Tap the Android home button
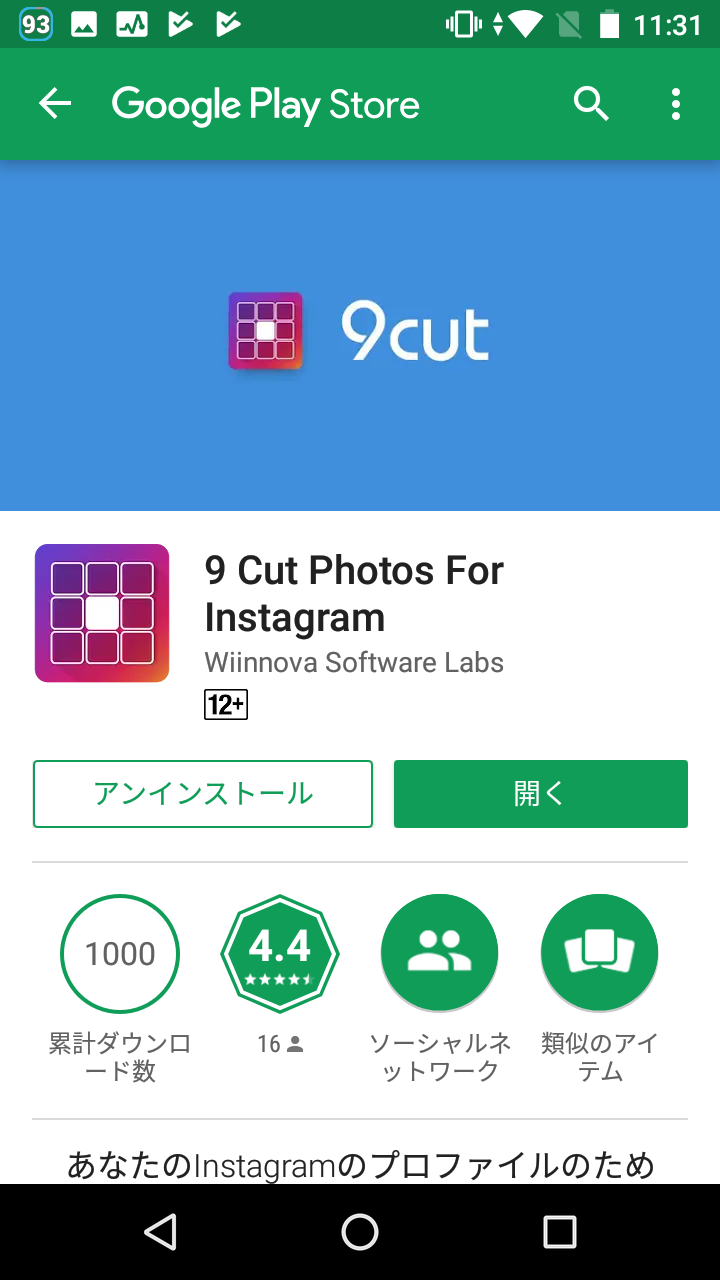This screenshot has width=720, height=1280. coord(360,1235)
